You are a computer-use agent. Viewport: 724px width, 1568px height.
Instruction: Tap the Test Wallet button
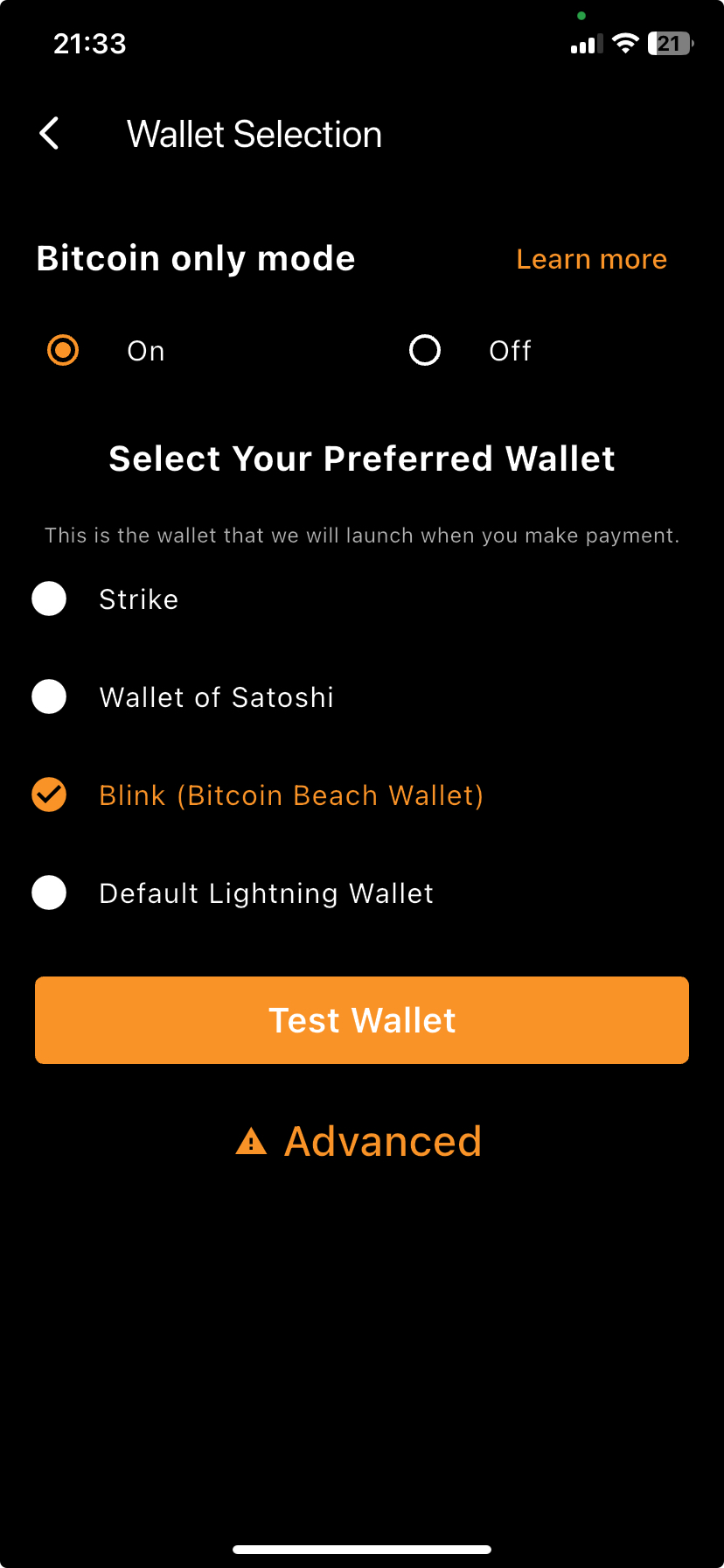coord(362,1020)
